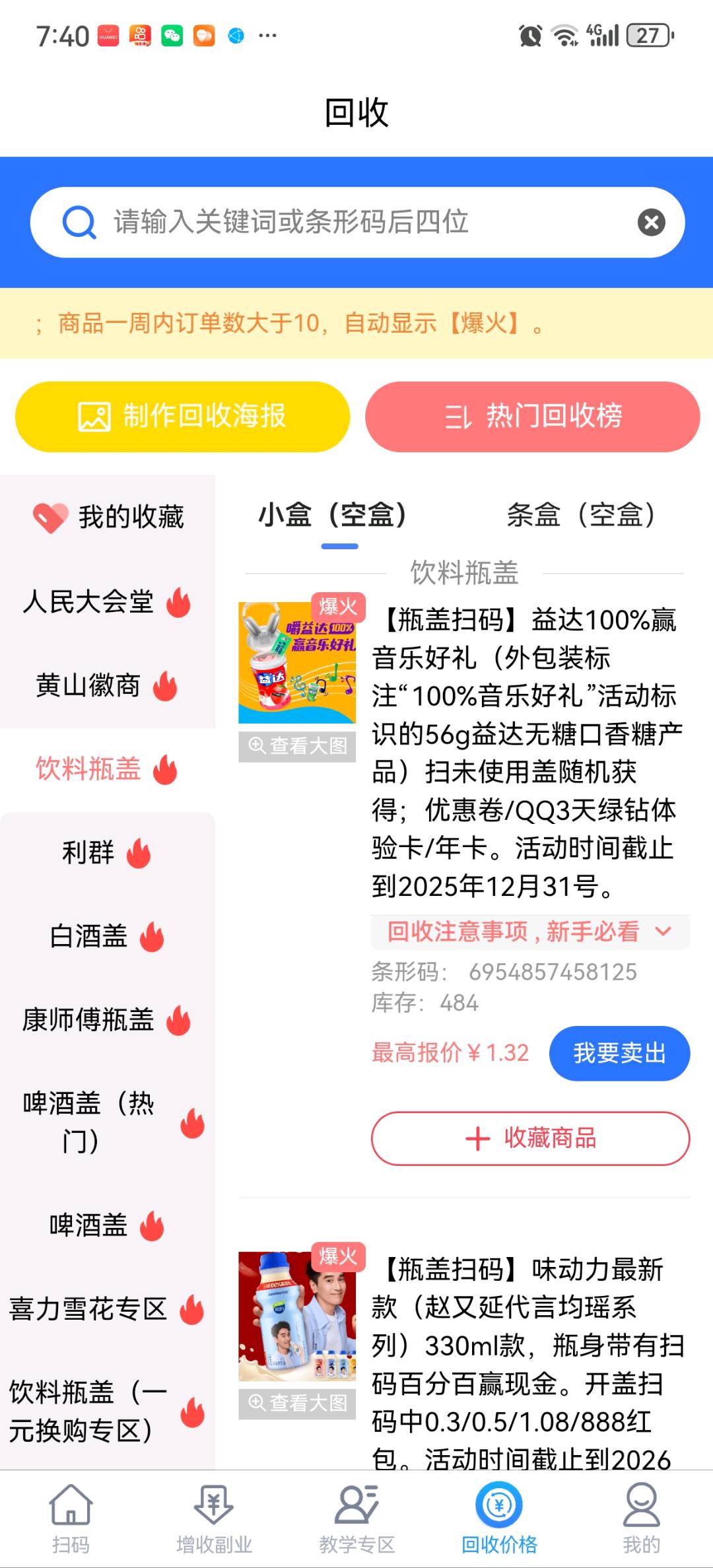Screen dimensions: 713x1568
Task: Clear the search field with the x icon
Action: pyautogui.click(x=652, y=221)
